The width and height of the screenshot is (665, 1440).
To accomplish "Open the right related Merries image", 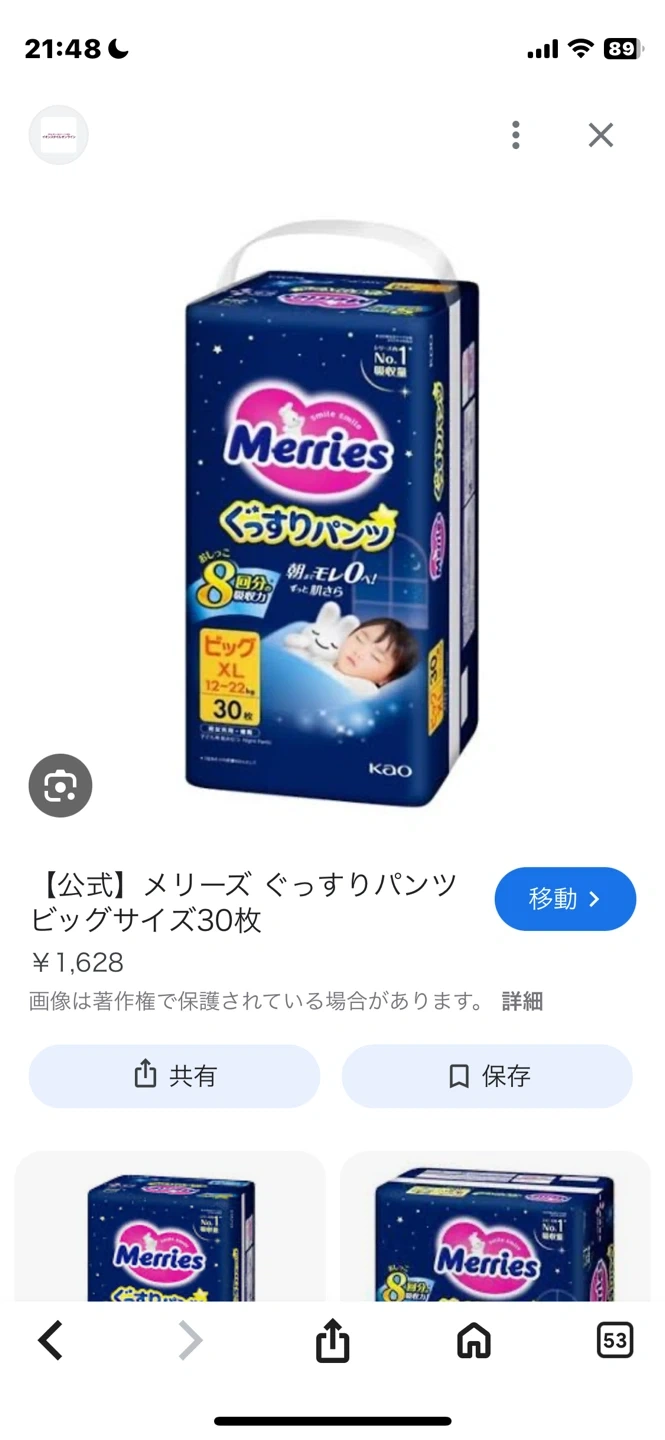I will point(495,1230).
